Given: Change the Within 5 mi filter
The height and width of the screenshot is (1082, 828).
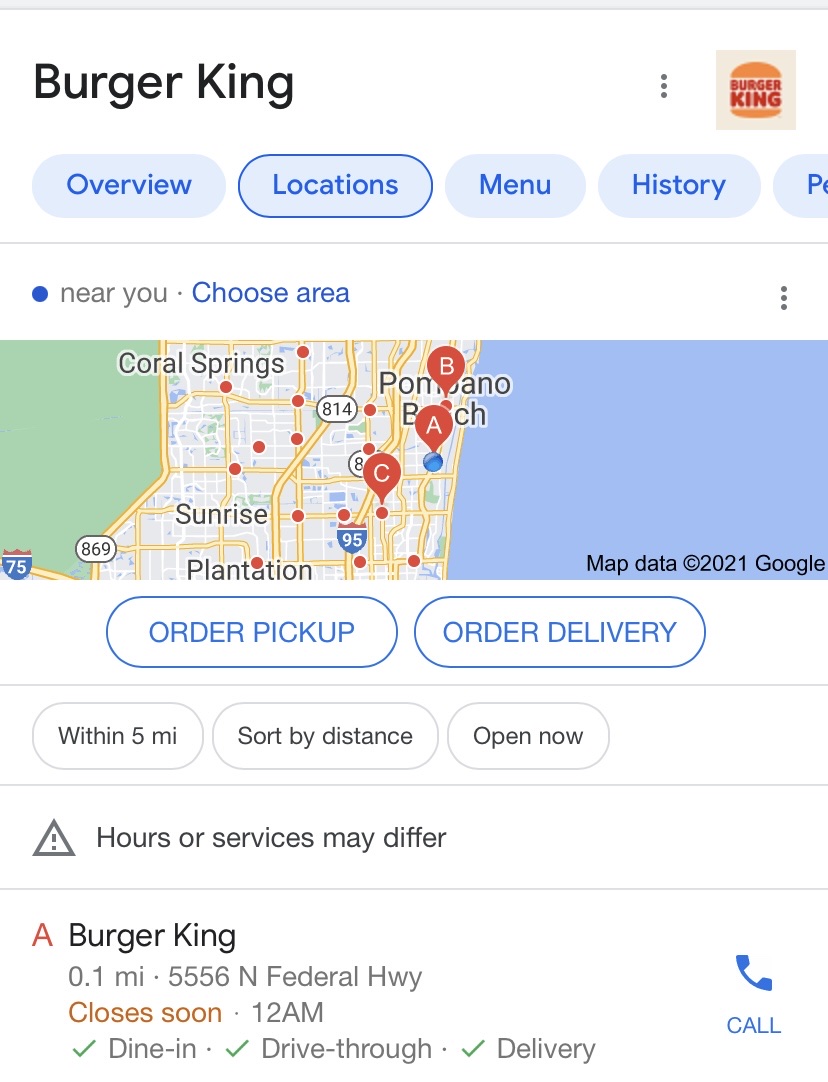Looking at the screenshot, I should pyautogui.click(x=118, y=736).
